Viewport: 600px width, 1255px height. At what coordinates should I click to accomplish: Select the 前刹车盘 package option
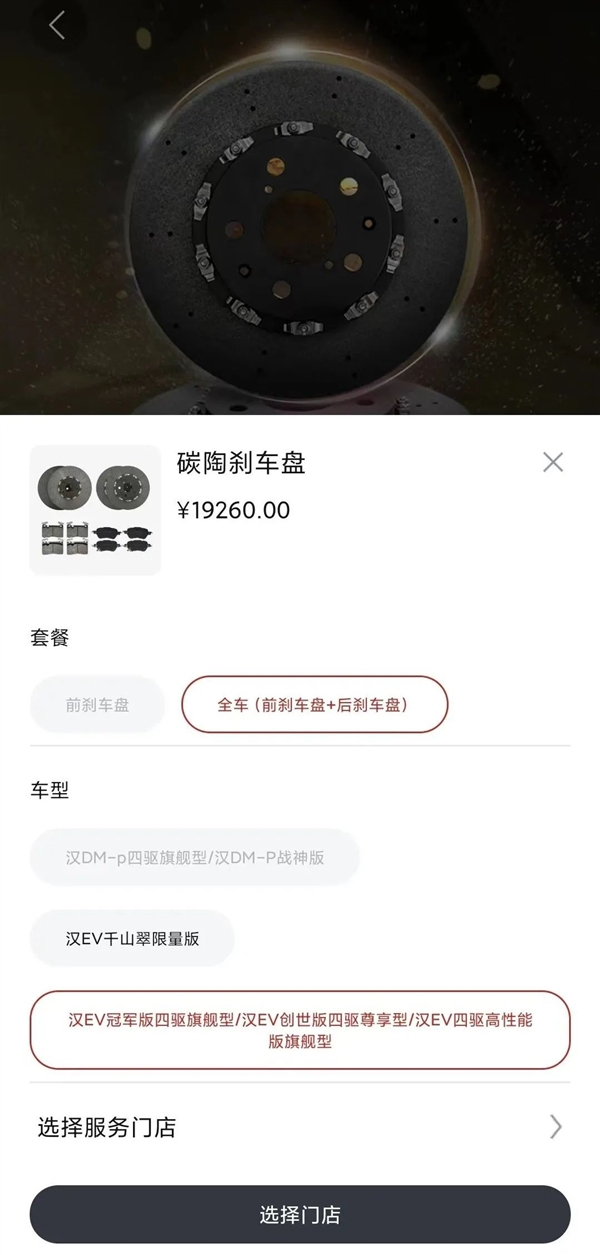tap(97, 704)
